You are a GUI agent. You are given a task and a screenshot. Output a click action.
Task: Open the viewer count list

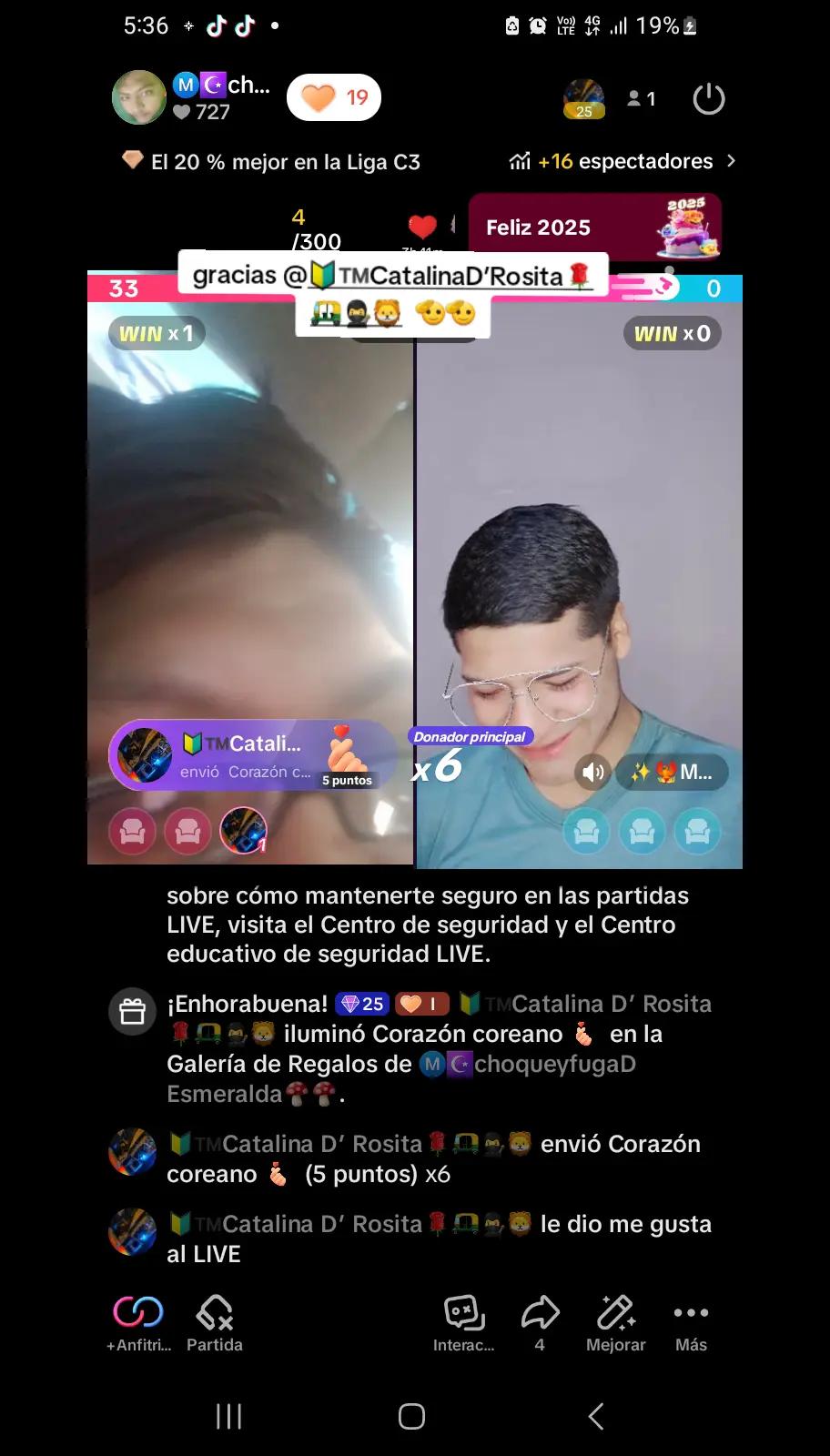pyautogui.click(x=641, y=98)
